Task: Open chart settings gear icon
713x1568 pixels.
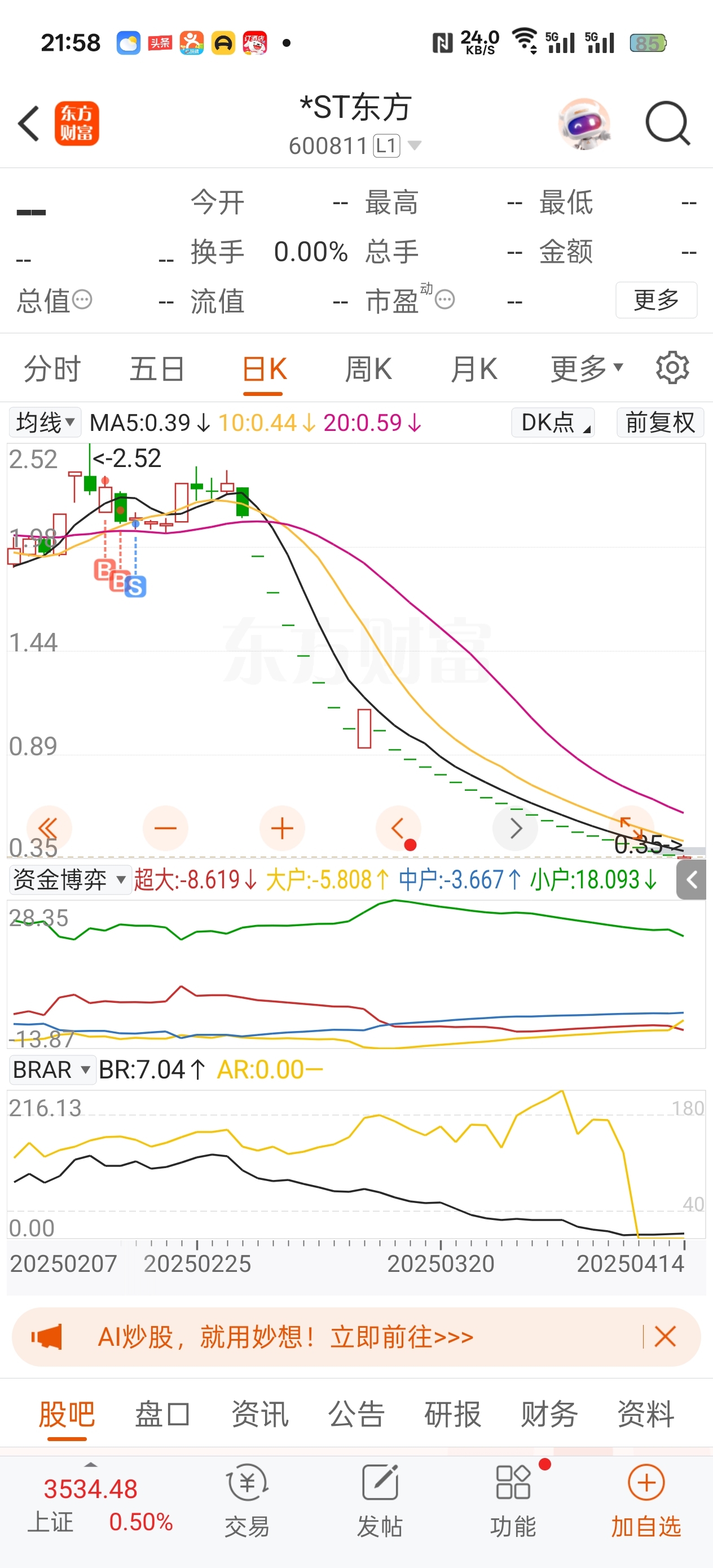Action: coord(672,368)
